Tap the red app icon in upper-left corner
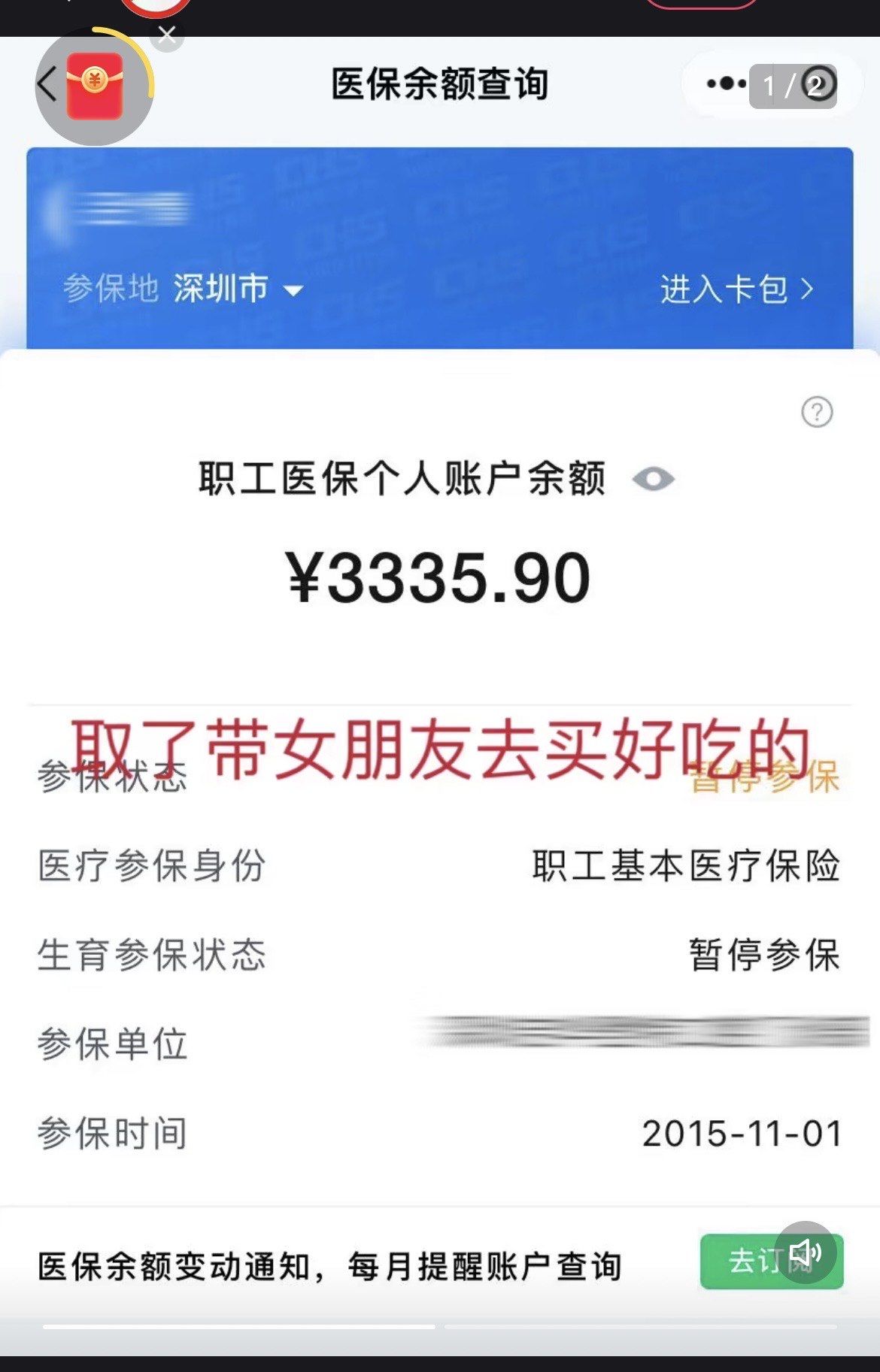The height and width of the screenshot is (1372, 880). pyautogui.click(x=93, y=84)
